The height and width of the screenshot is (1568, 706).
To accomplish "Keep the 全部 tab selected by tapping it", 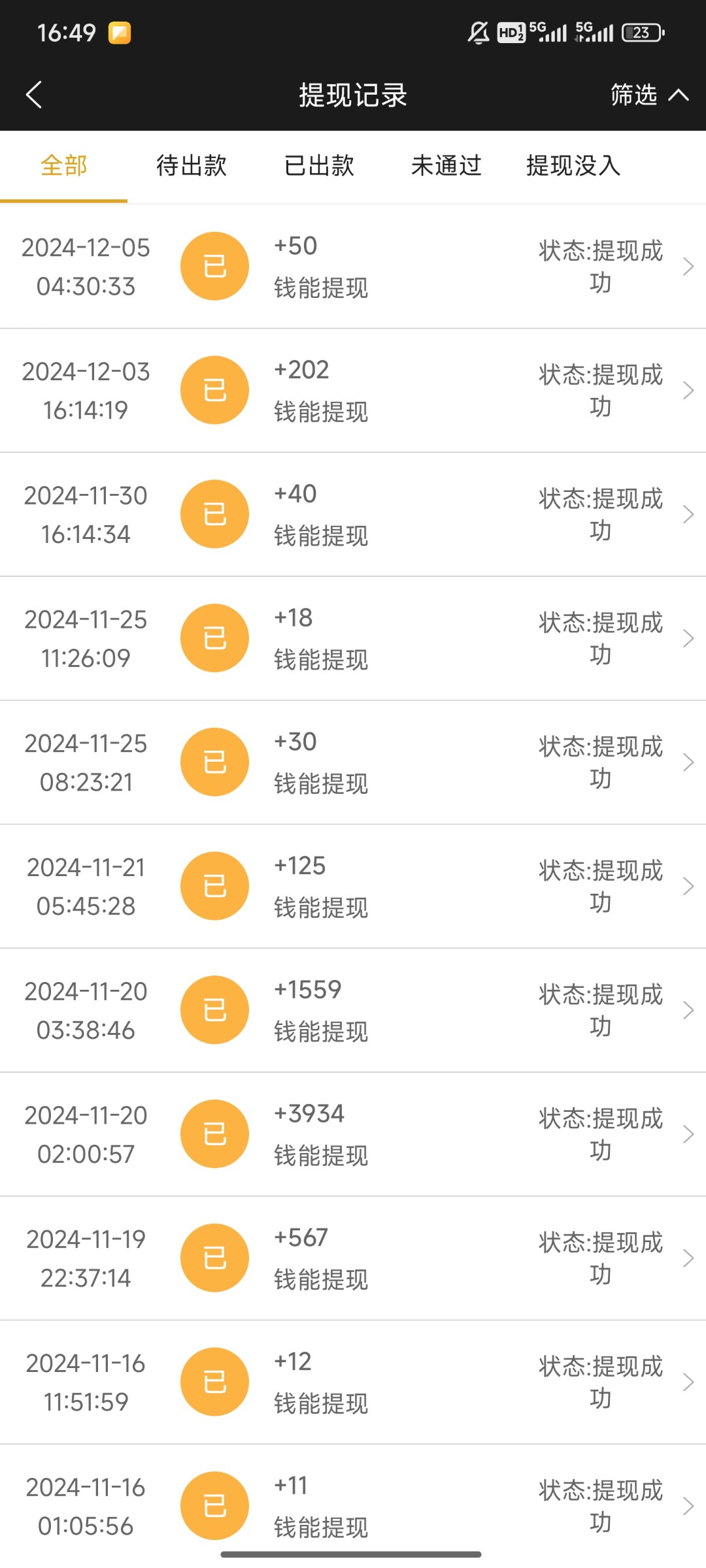I will tap(63, 167).
